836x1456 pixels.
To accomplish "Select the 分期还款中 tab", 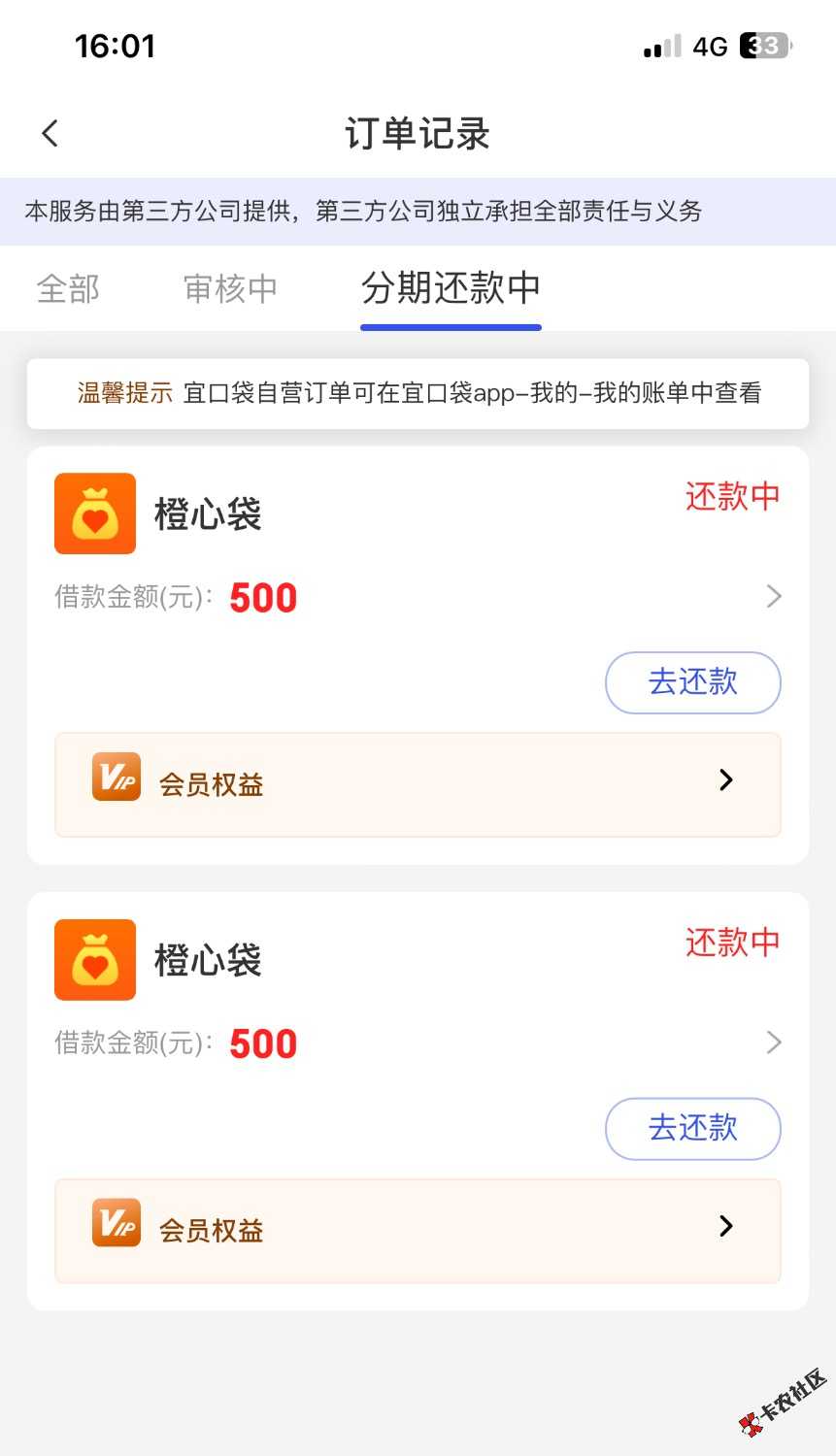I will (x=451, y=288).
